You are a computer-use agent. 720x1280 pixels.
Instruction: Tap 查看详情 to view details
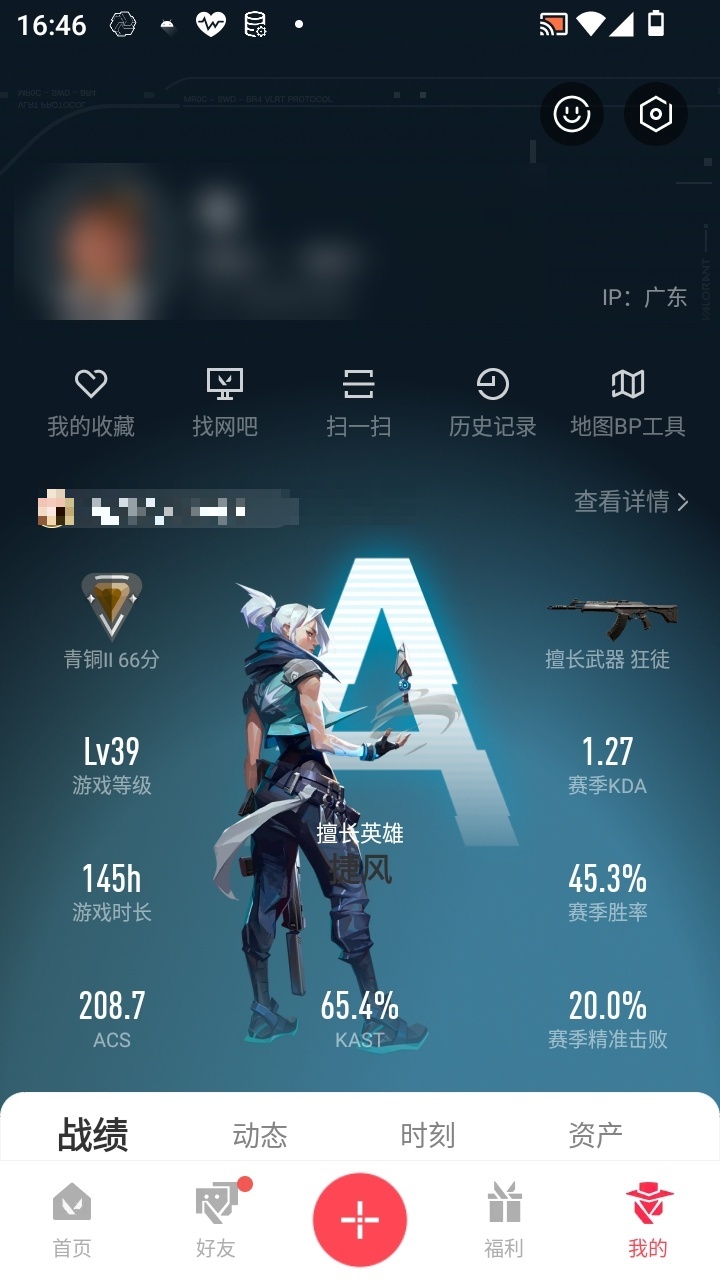click(x=632, y=502)
